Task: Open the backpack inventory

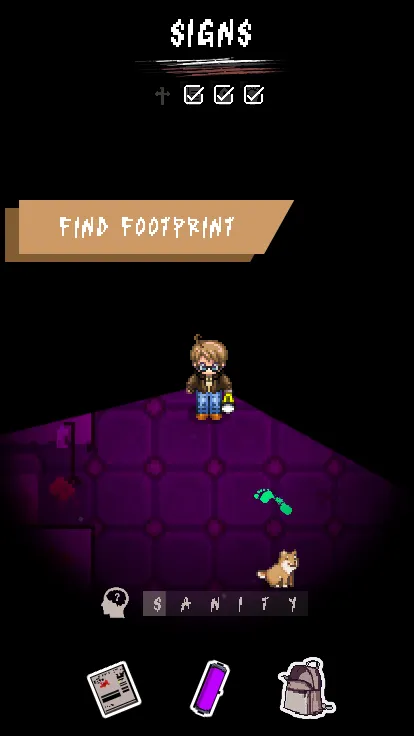Action: pos(306,688)
